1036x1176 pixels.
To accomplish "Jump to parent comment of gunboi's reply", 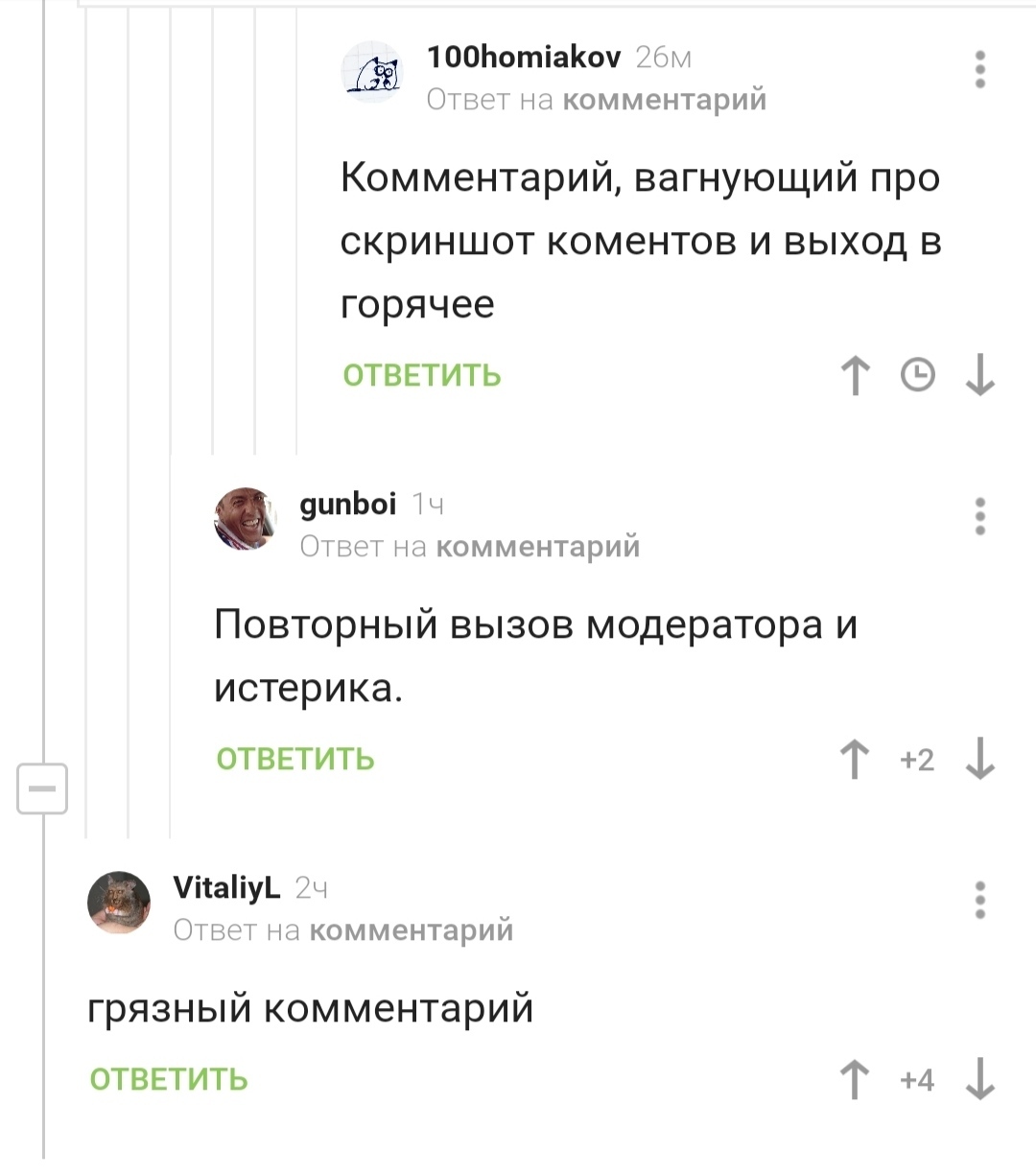I will [x=537, y=547].
